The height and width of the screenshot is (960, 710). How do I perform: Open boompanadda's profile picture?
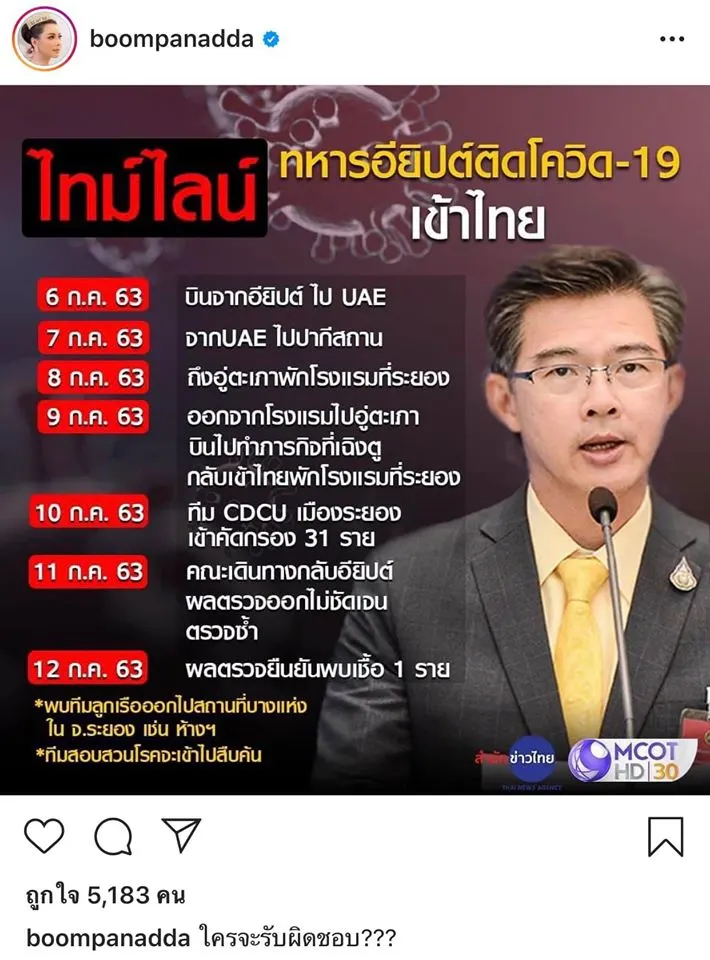44,39
